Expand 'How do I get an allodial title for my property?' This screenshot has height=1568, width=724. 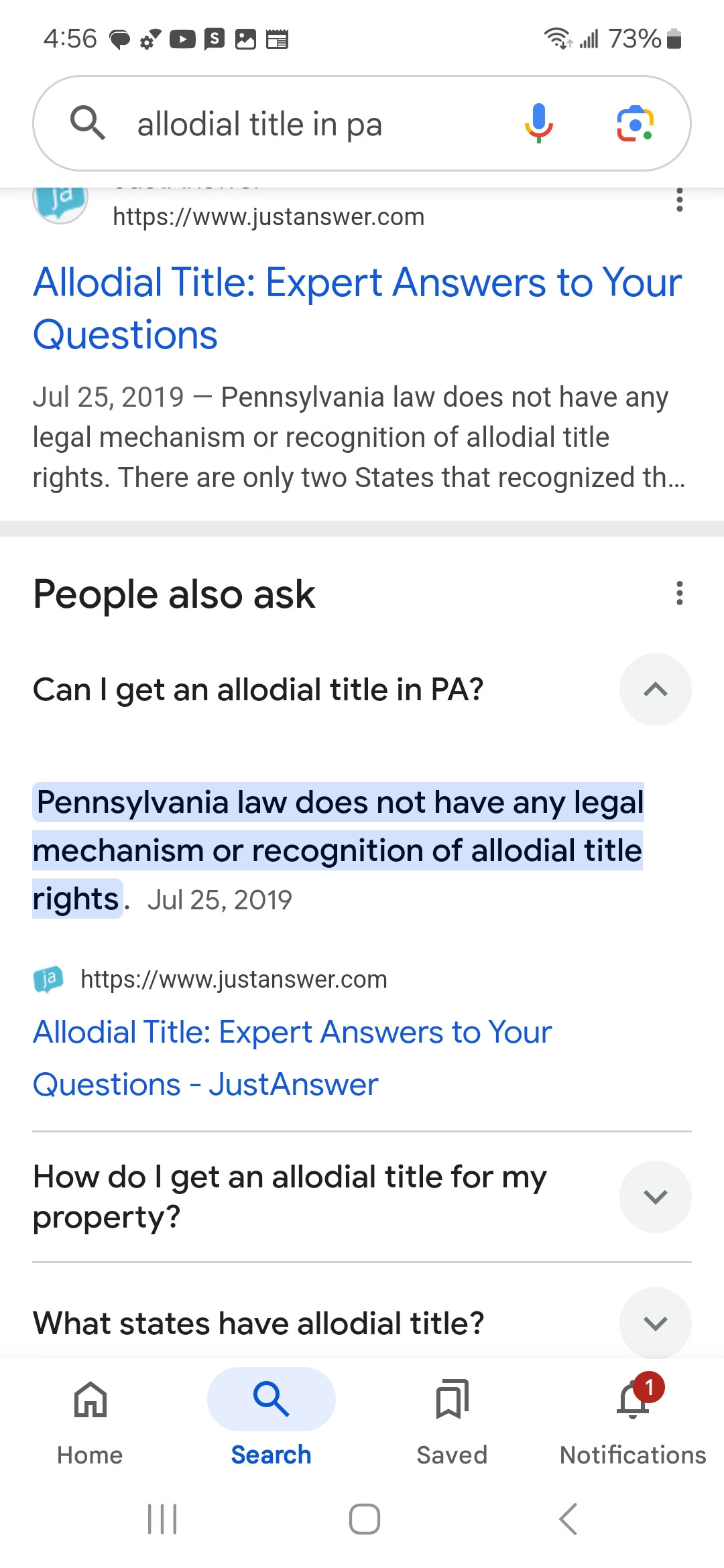(655, 1197)
